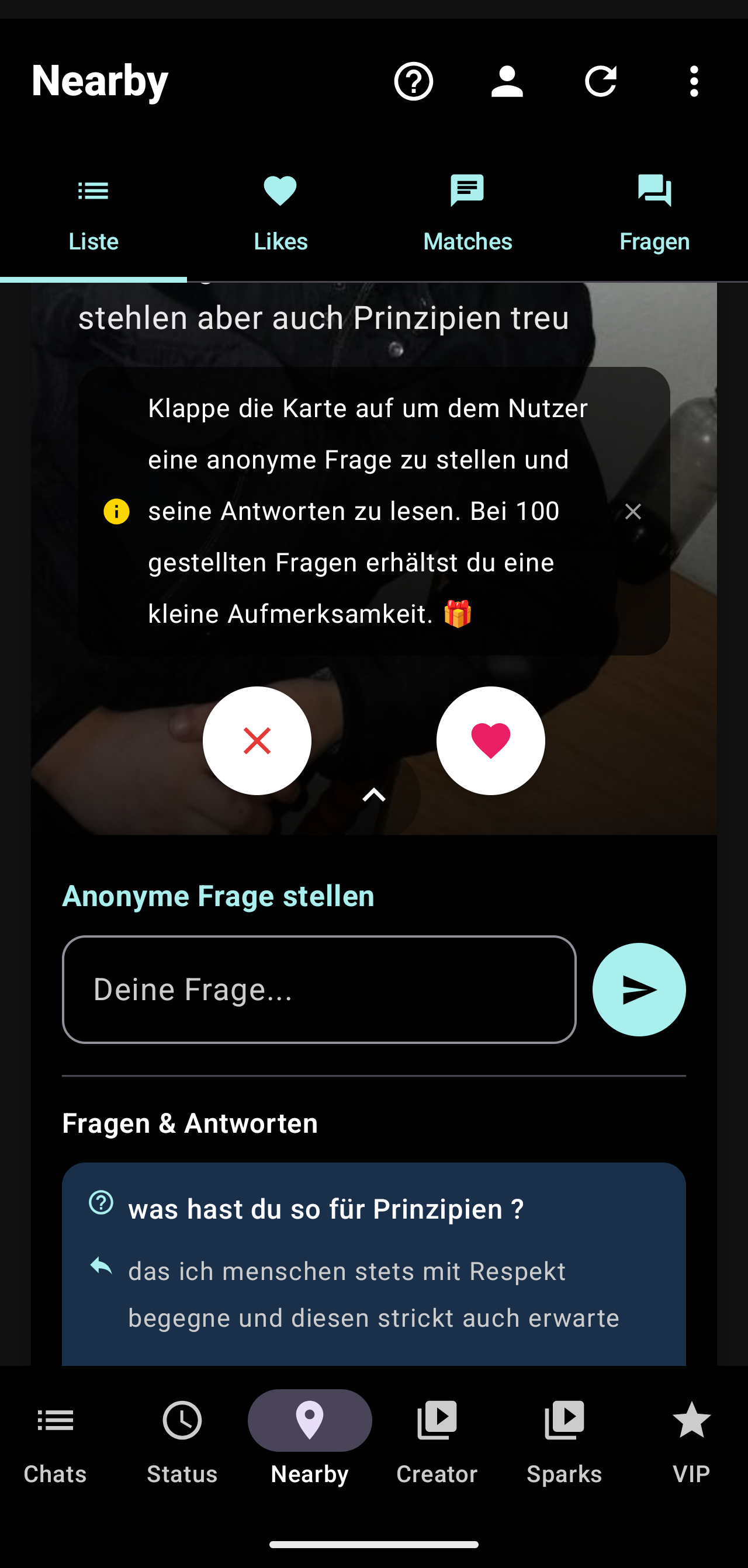Go to the Fragen tab
Screen dimensions: 748x1568
click(x=654, y=214)
